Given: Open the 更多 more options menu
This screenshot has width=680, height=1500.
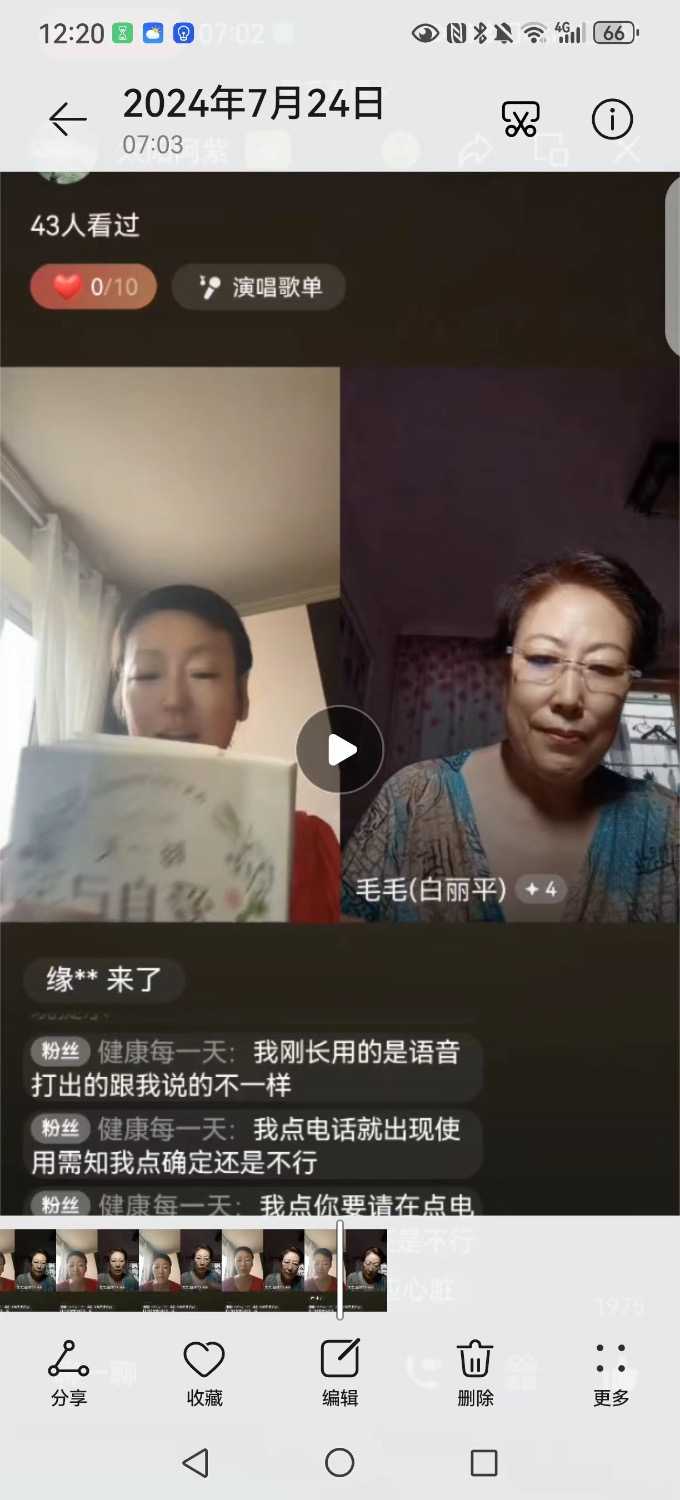Looking at the screenshot, I should 611,1372.
